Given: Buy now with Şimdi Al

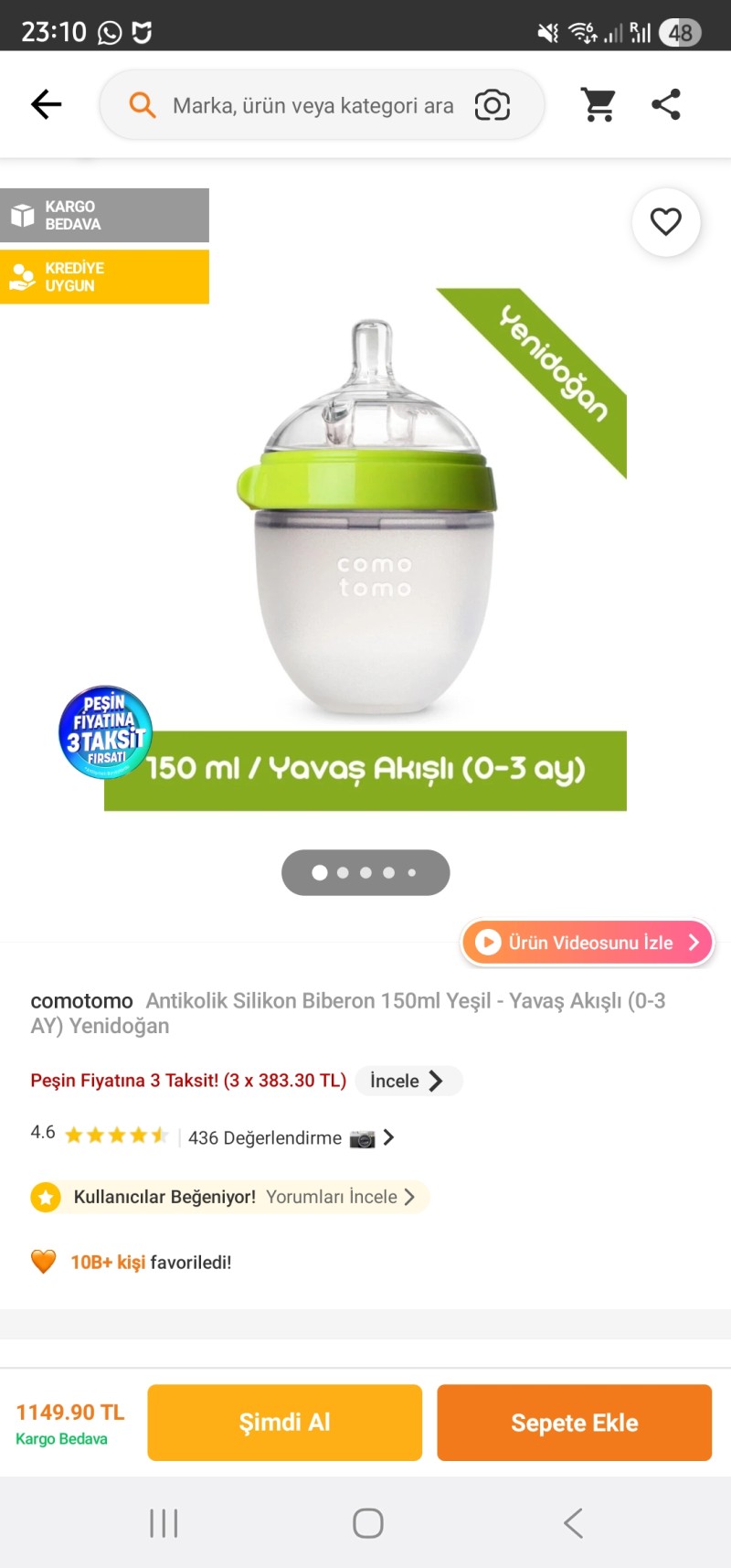Looking at the screenshot, I should pos(284,1423).
